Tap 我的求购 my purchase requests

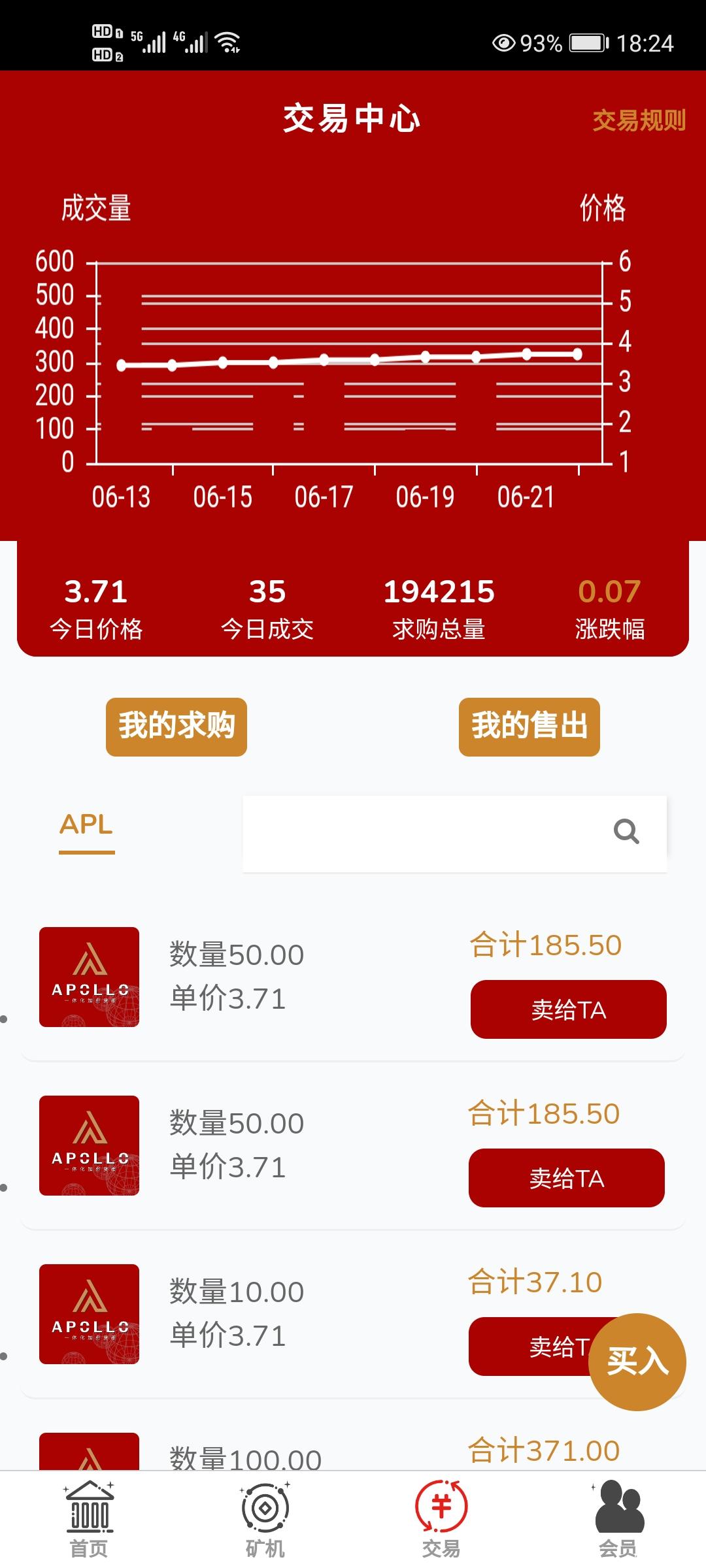pos(176,727)
